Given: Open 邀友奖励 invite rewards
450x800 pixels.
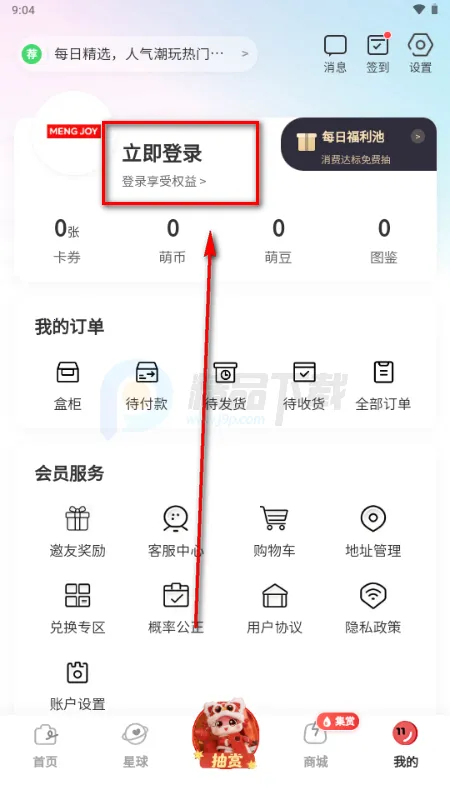Looking at the screenshot, I should (78, 532).
